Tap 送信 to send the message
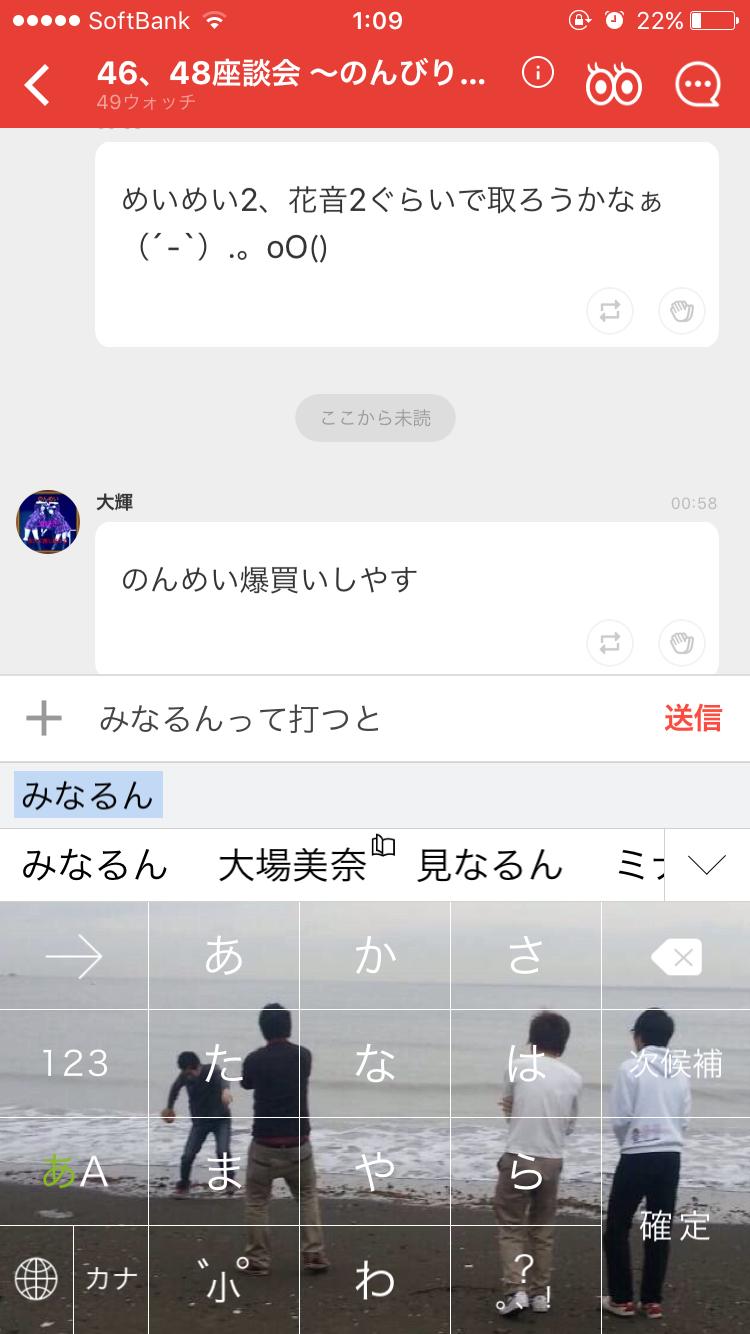 point(691,718)
